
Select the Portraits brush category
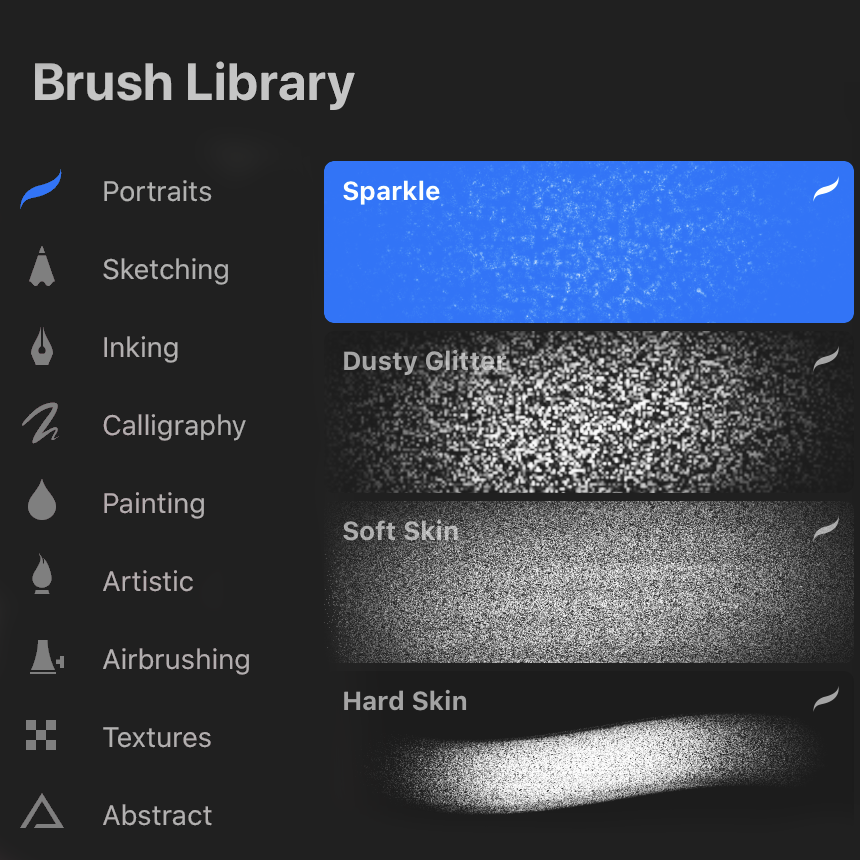pos(156,191)
